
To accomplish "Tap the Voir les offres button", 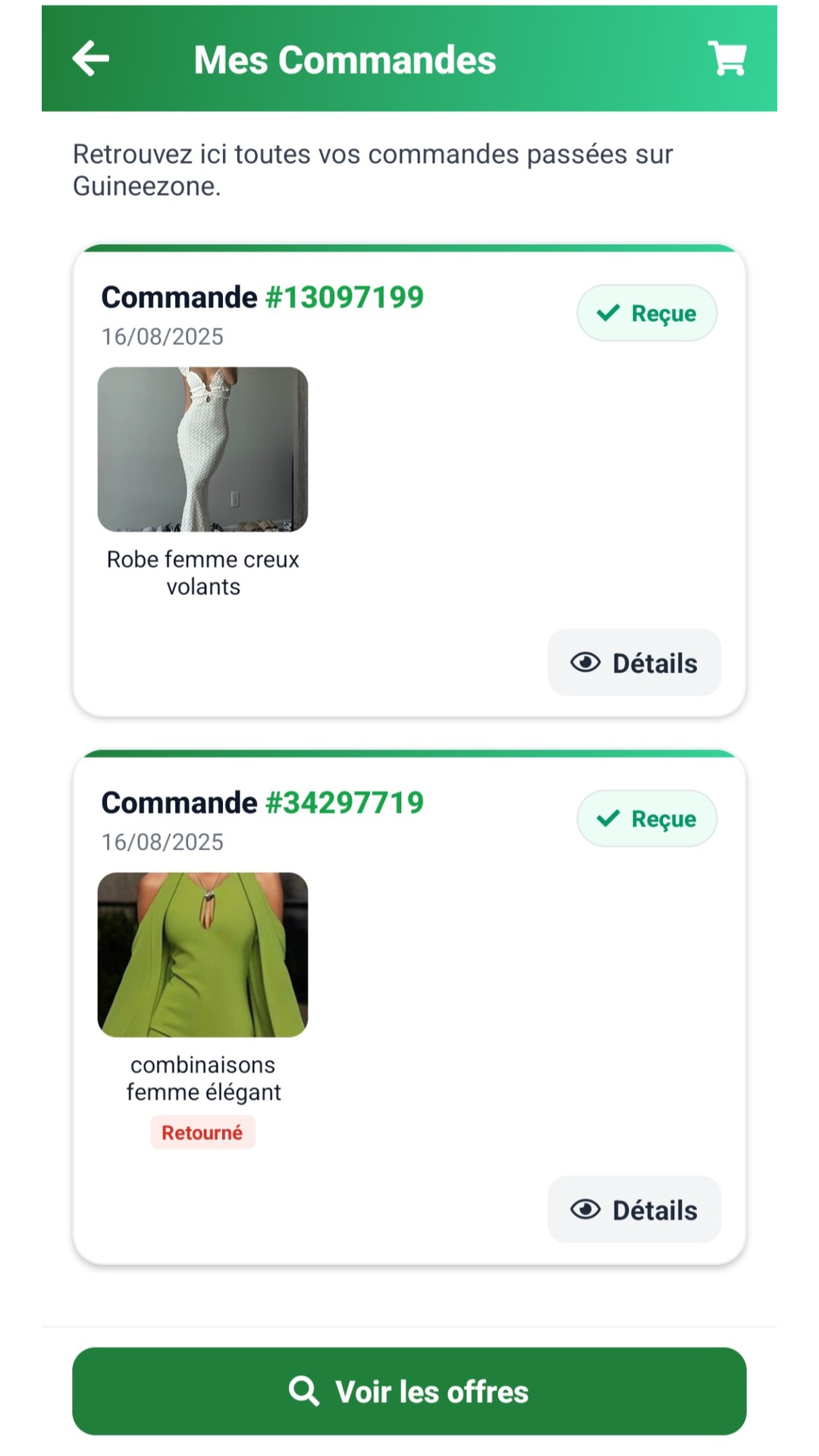I will [409, 1392].
